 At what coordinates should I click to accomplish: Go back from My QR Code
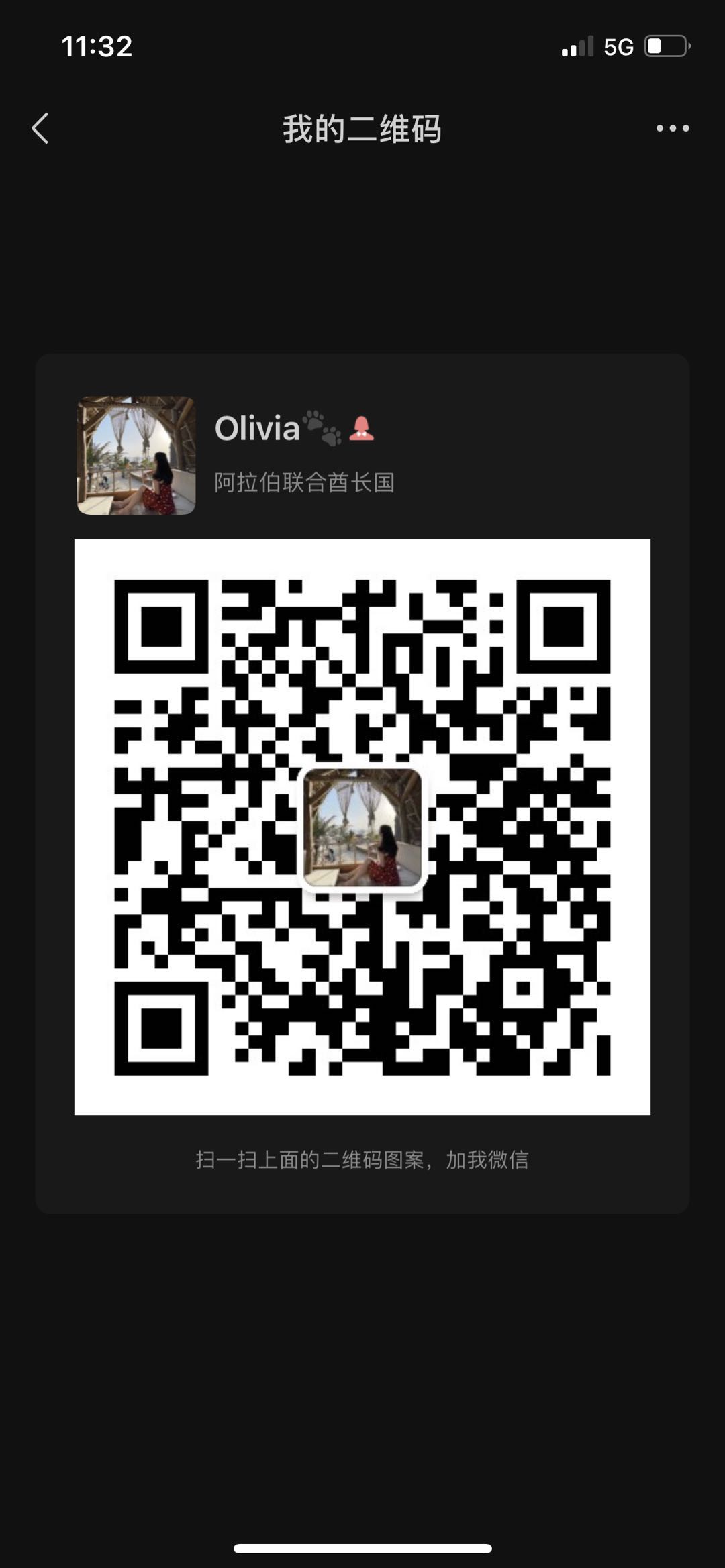[40, 128]
